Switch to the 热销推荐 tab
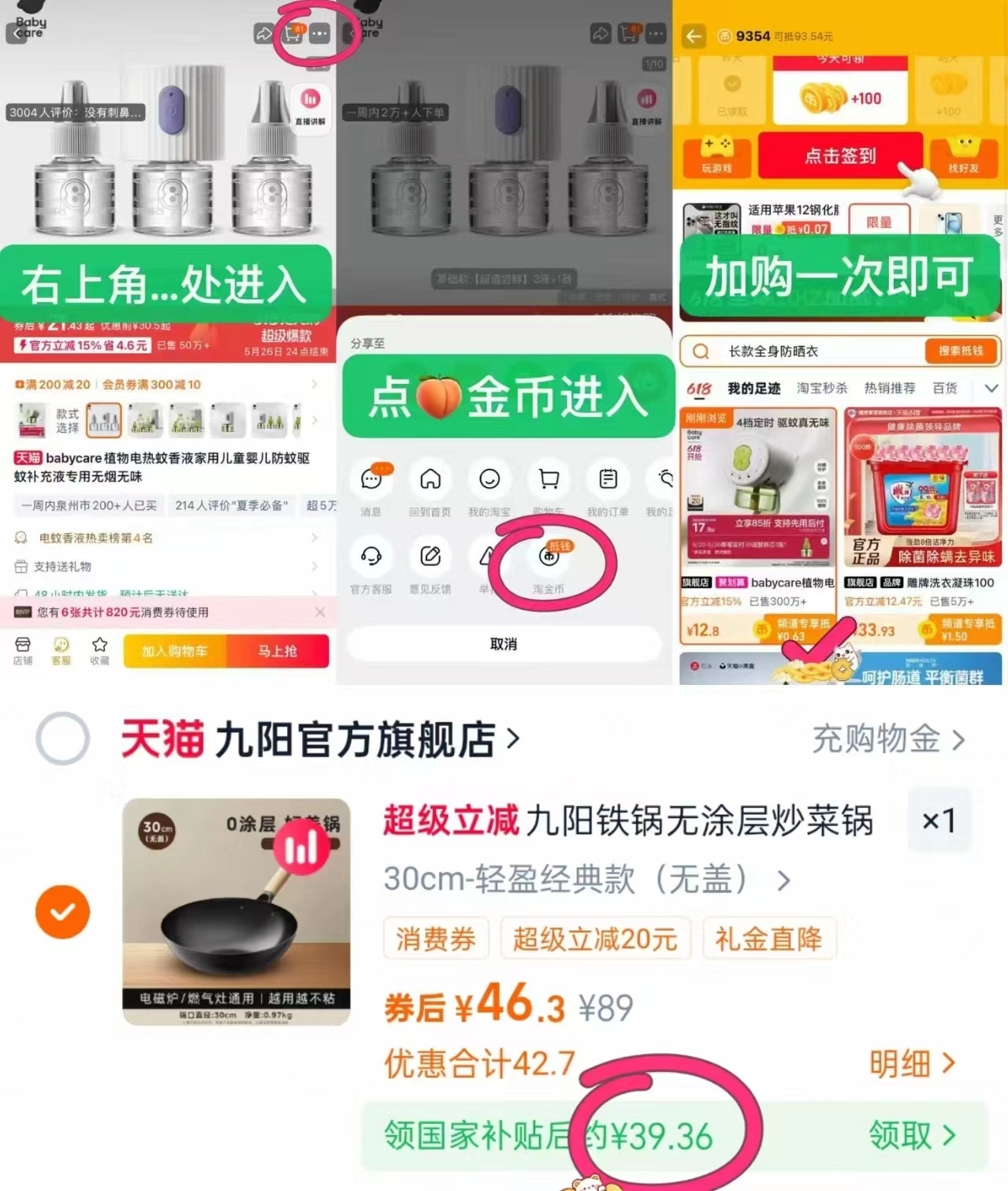The height and width of the screenshot is (1191, 1008). pos(891,388)
